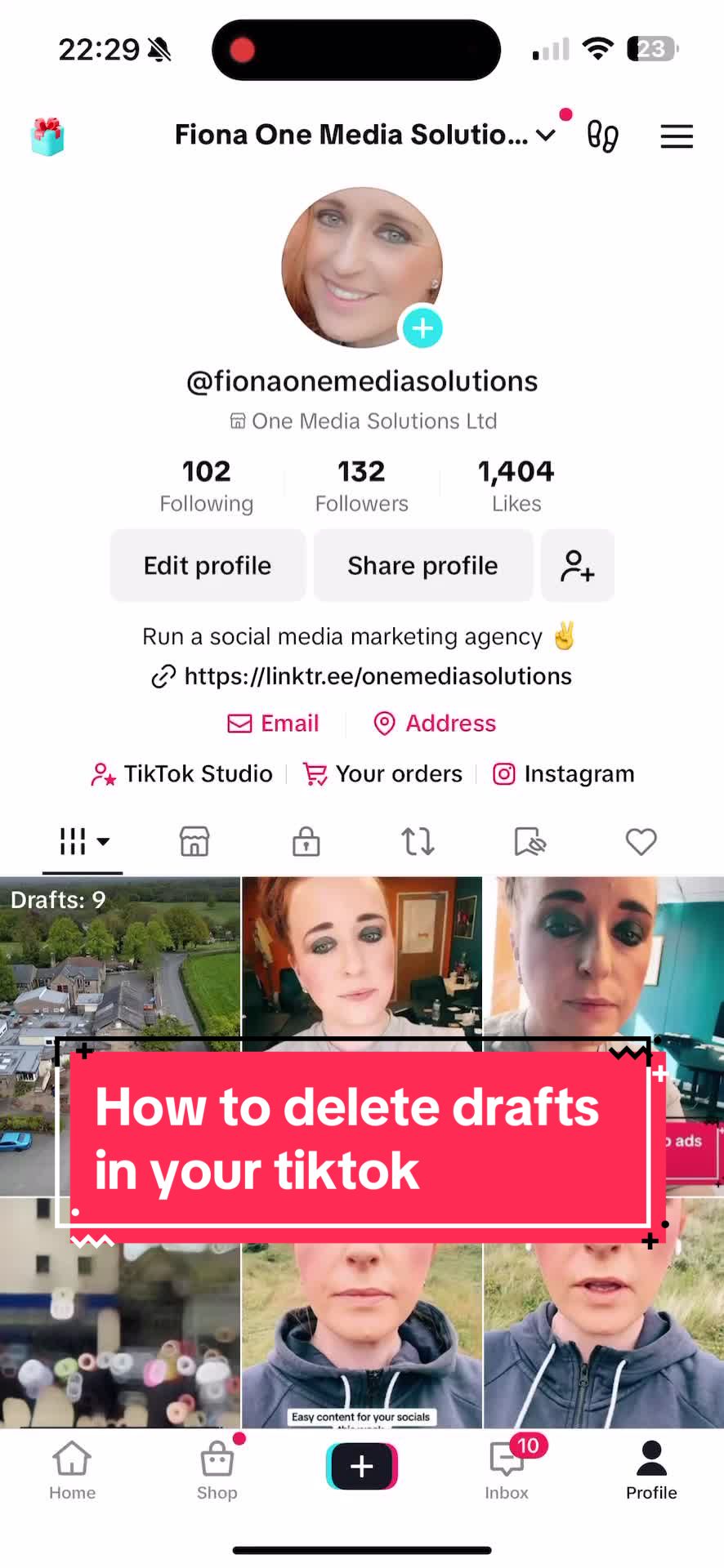View private videos via the lock icon

coord(306,841)
